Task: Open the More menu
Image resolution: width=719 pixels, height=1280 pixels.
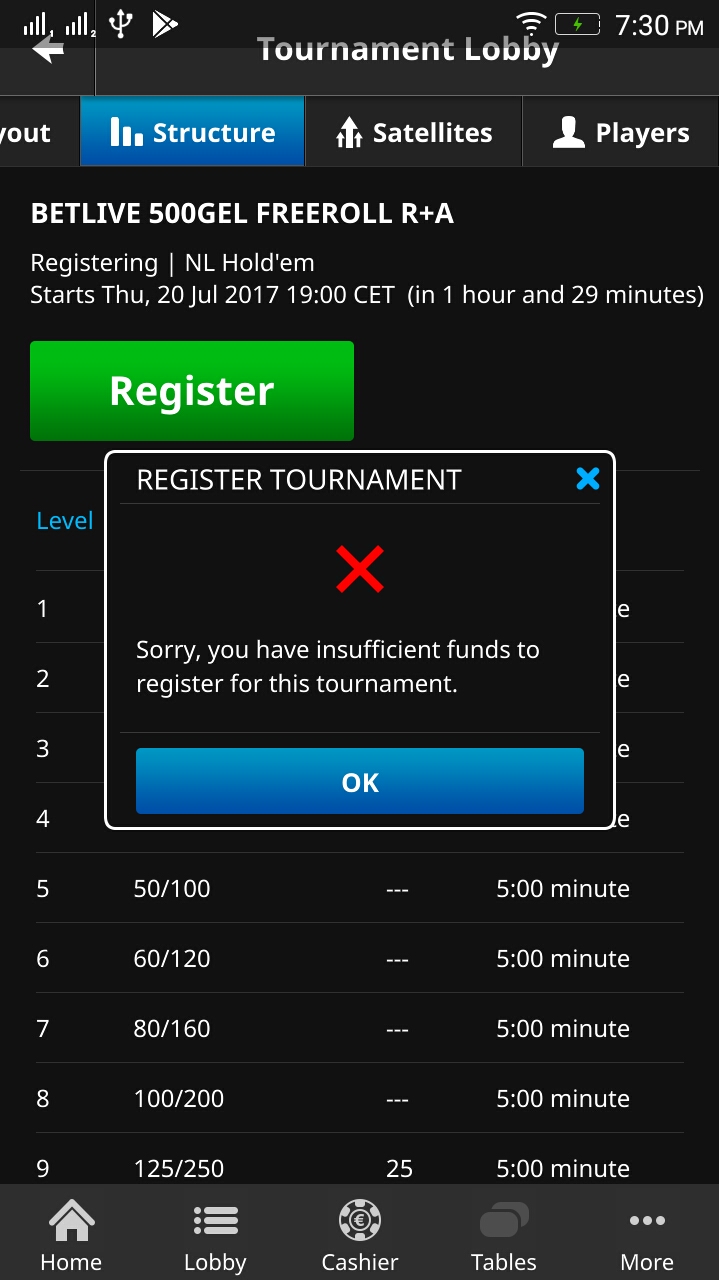Action: 647,1235
